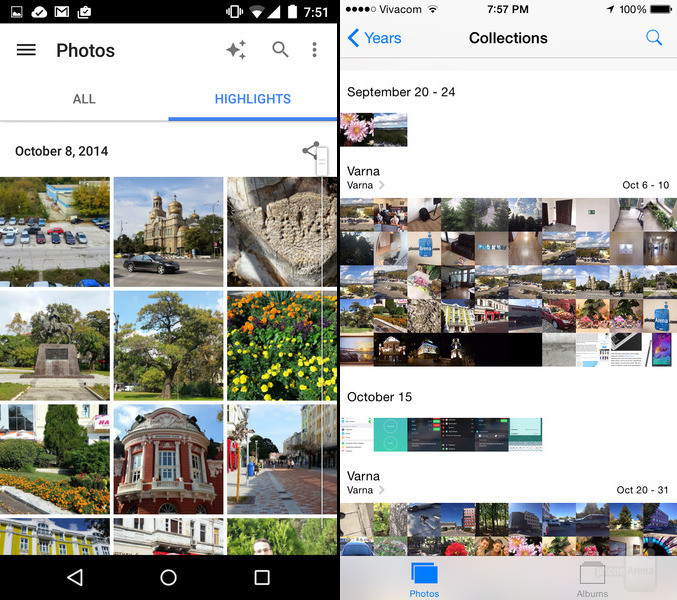
Task: Tap the Android home button
Action: 168,577
